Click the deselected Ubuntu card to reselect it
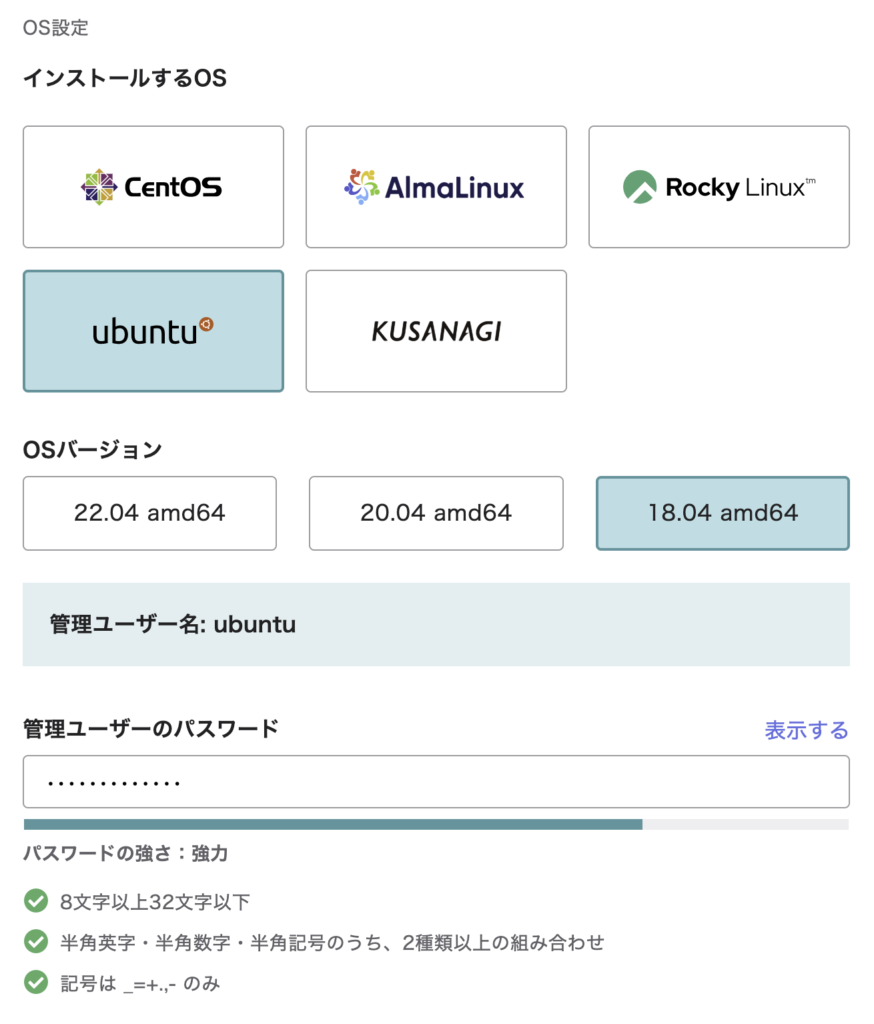This screenshot has width=874, height=1024. 152,331
